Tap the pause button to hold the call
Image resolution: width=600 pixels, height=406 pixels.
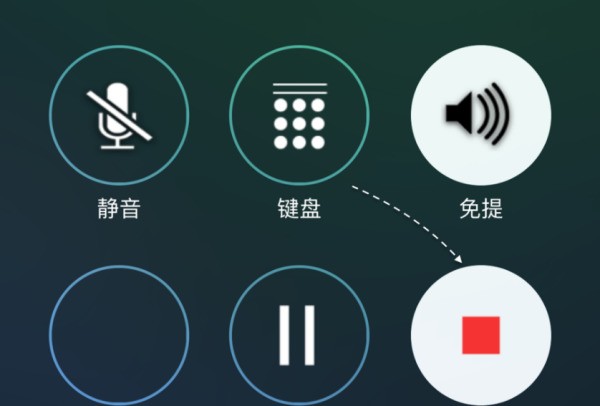[x=299, y=334]
